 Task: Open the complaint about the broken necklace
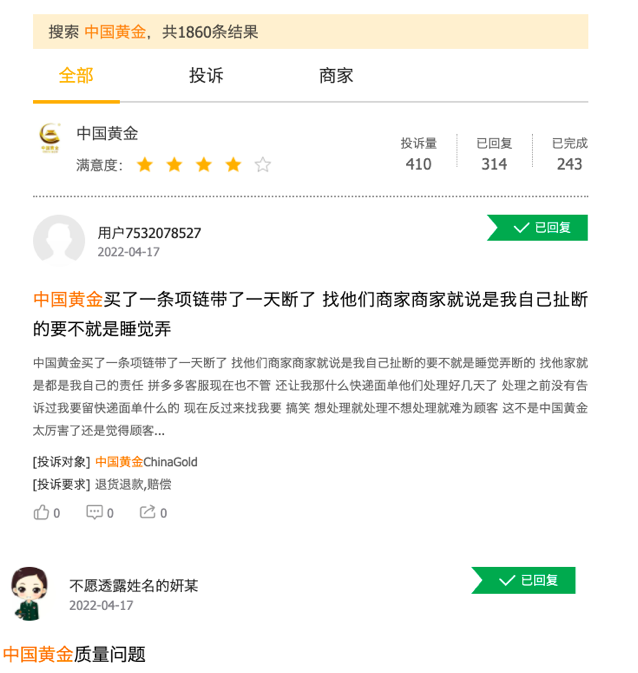point(310,313)
